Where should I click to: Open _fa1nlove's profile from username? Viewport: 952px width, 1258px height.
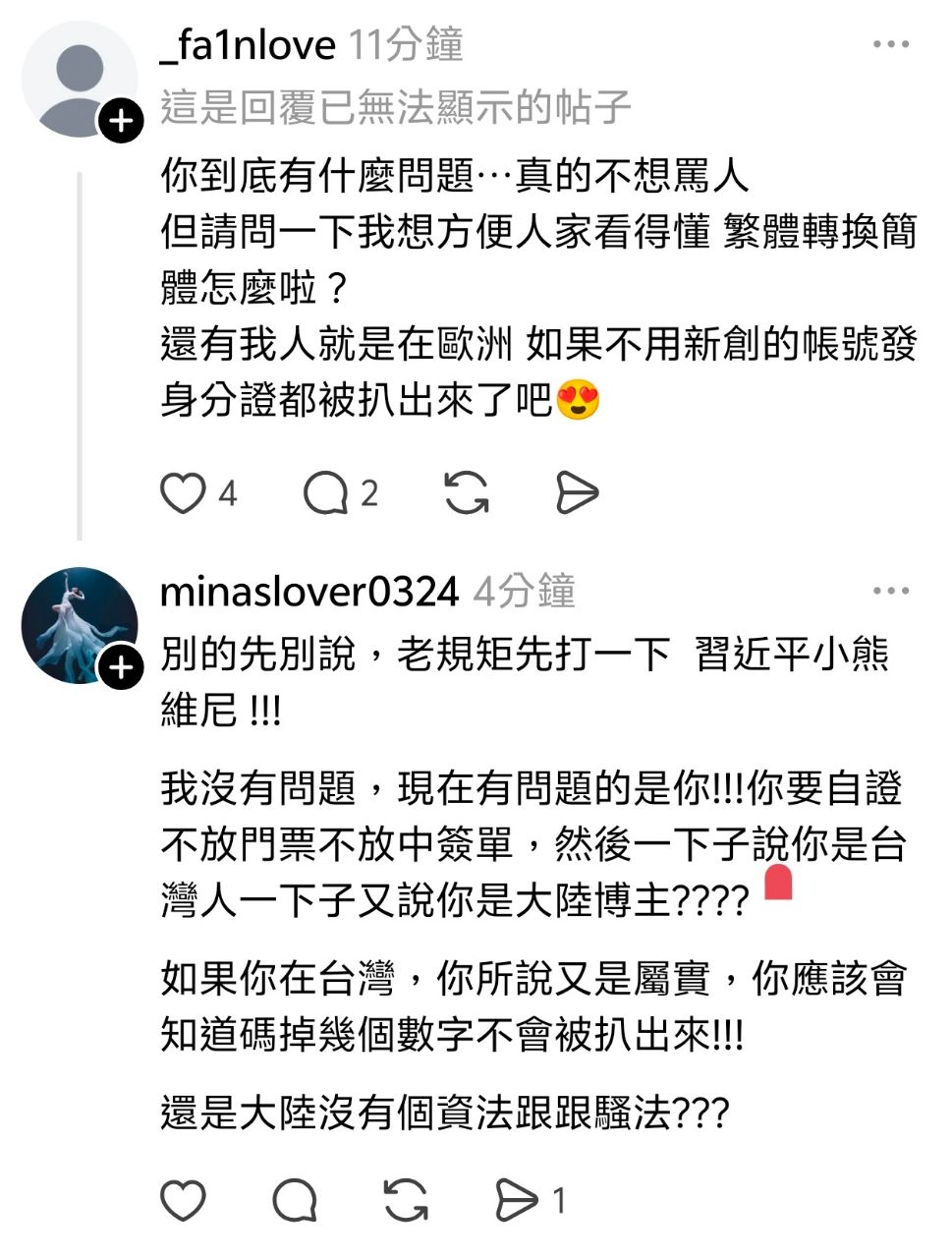point(248,45)
